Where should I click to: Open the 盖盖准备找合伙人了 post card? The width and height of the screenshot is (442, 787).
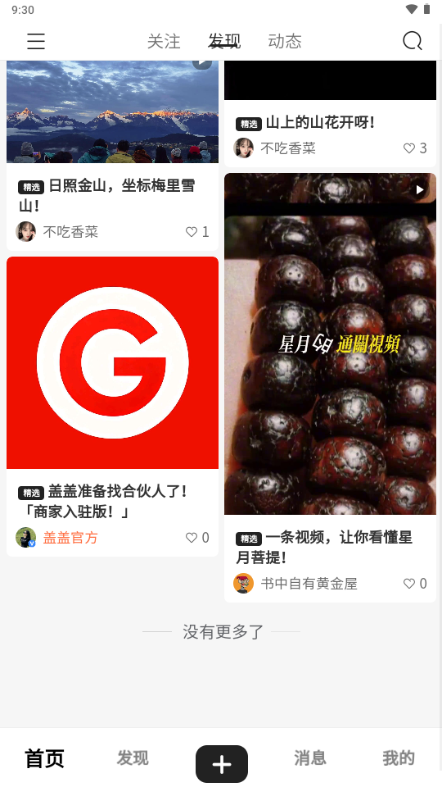(112, 407)
